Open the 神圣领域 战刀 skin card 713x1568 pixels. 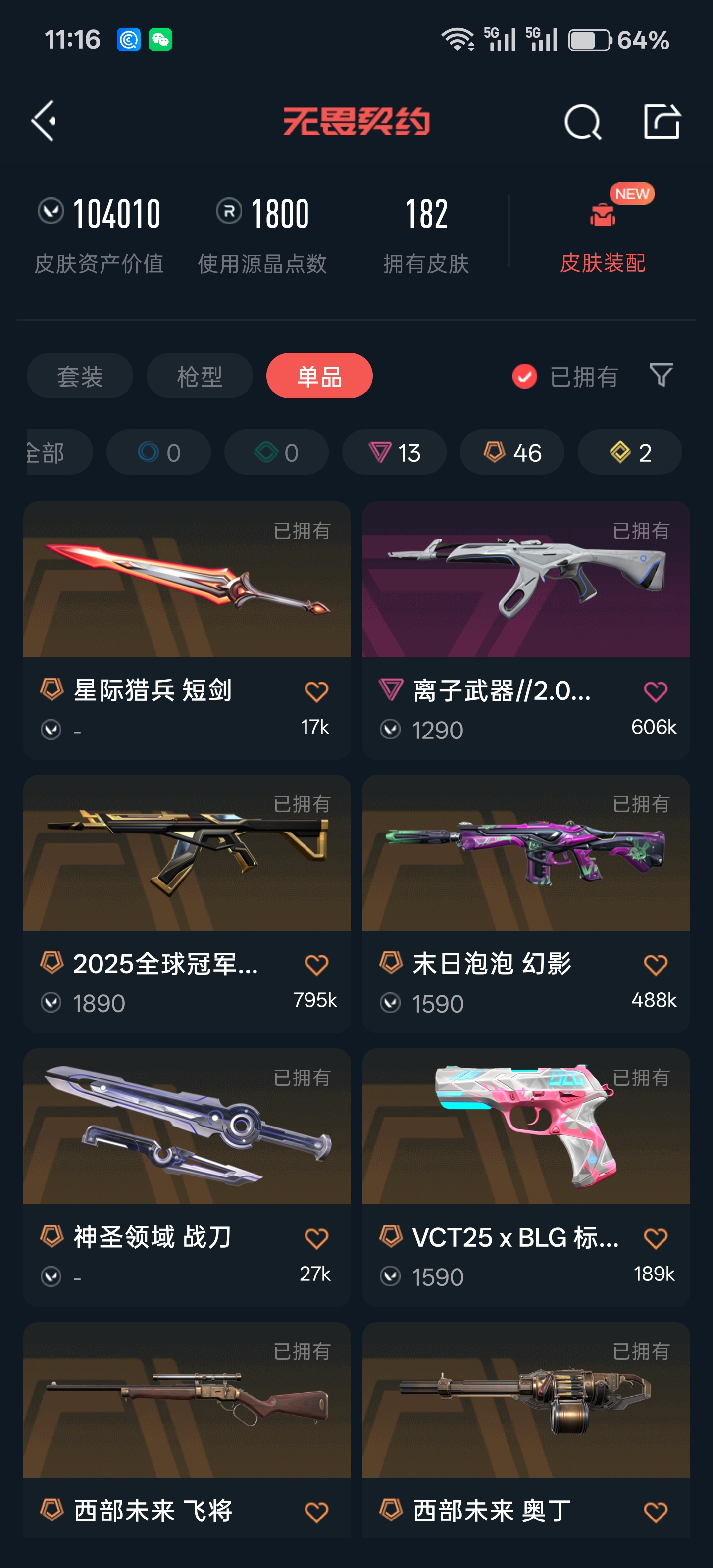tap(187, 1177)
